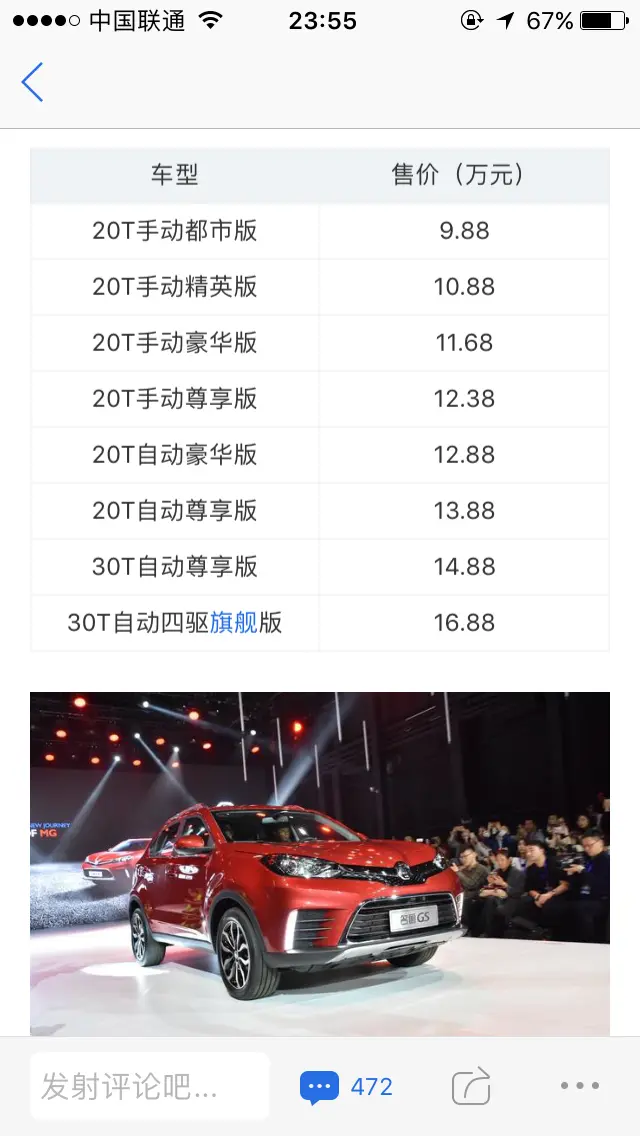Image resolution: width=640 pixels, height=1136 pixels.
Task: Go back using the top-left arrow
Action: pyautogui.click(x=32, y=82)
